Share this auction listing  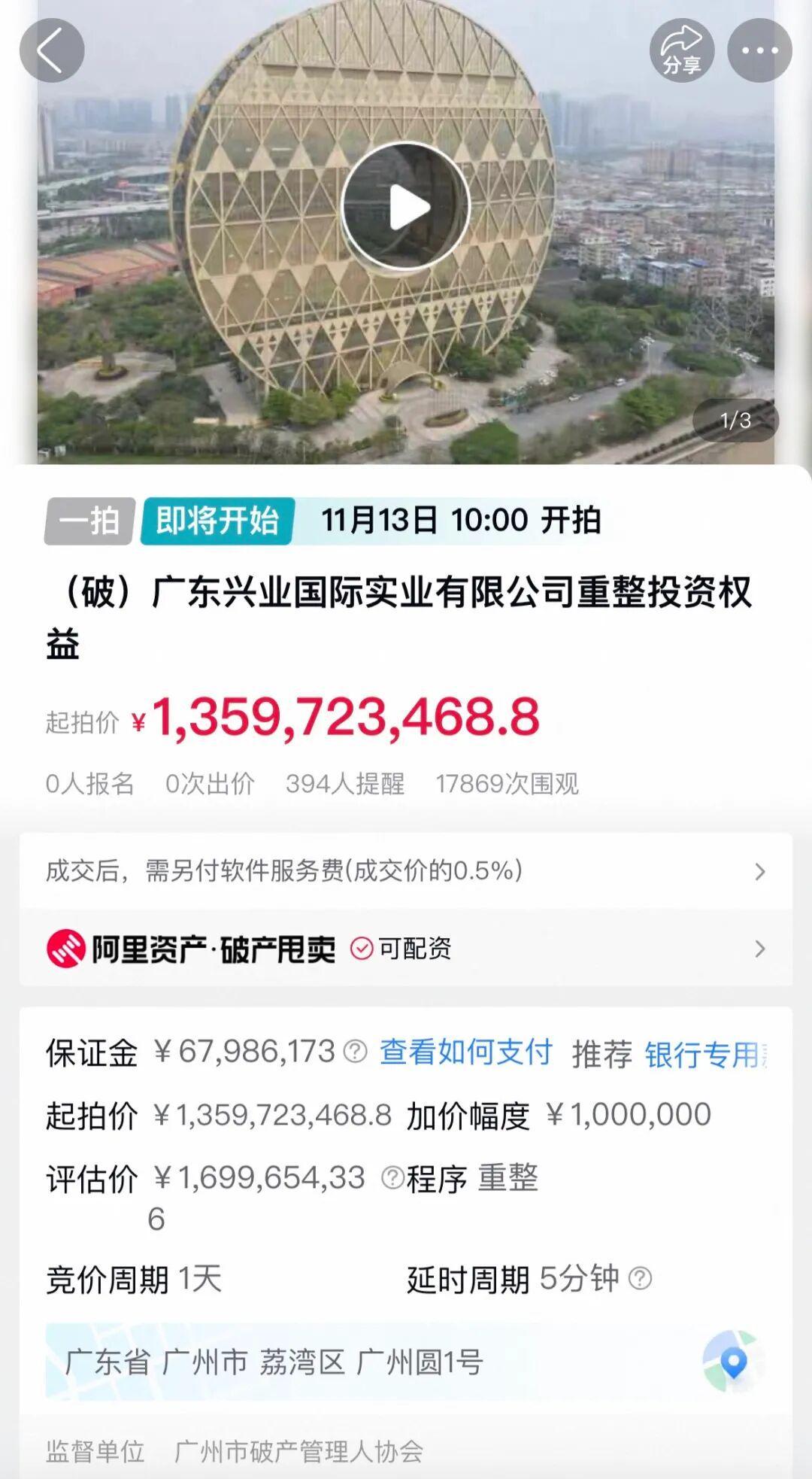pyautogui.click(x=682, y=50)
